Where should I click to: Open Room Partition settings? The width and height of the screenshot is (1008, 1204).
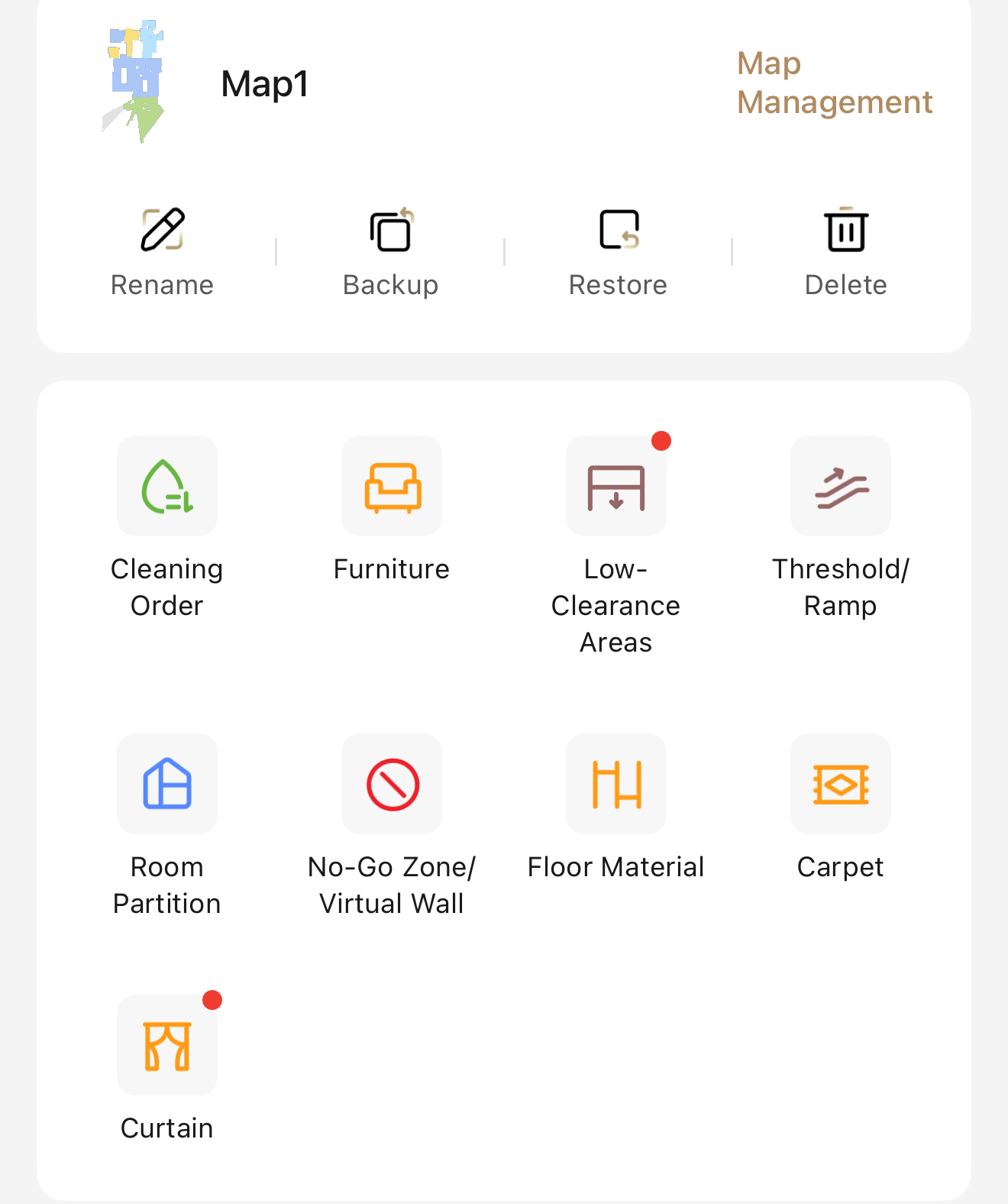coord(166,785)
